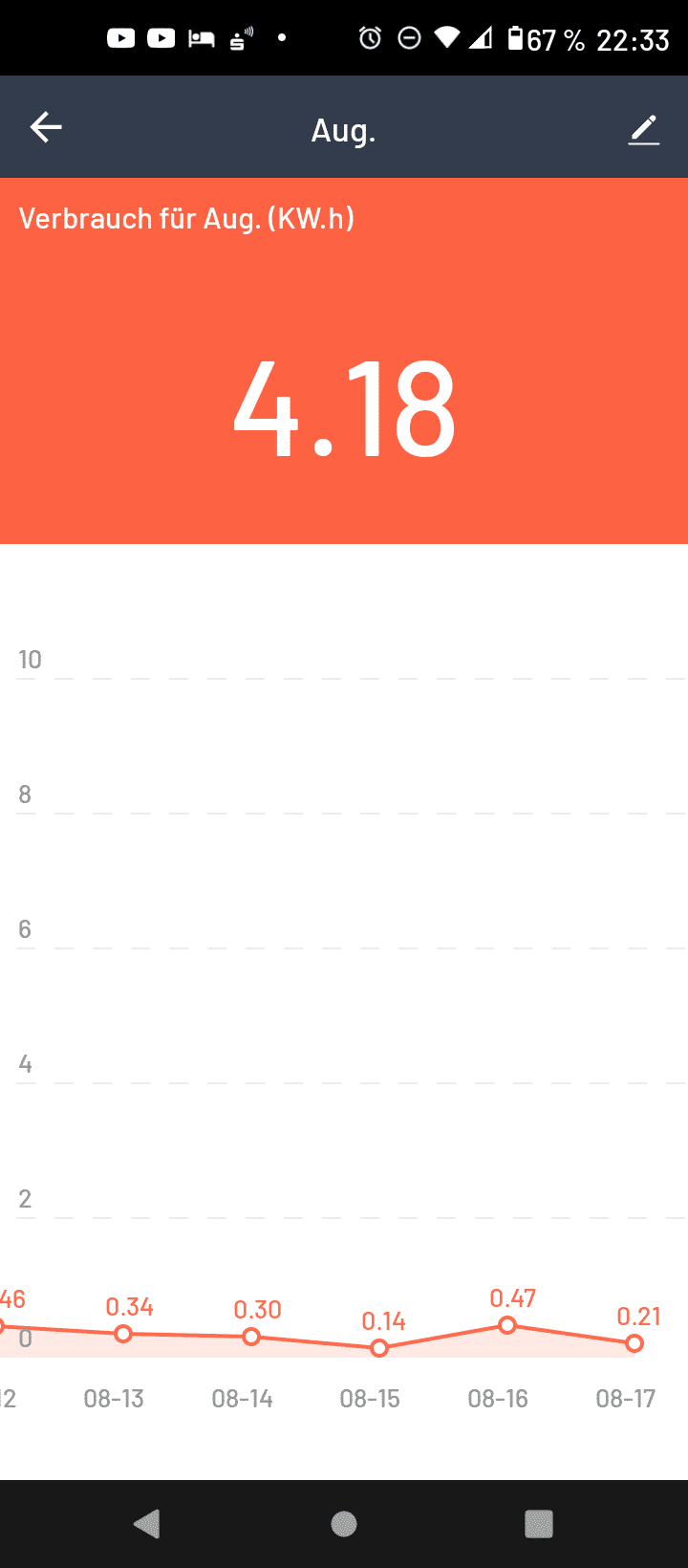Select the 08-13 data point on chart
This screenshot has height=1568, width=688.
(x=123, y=1334)
